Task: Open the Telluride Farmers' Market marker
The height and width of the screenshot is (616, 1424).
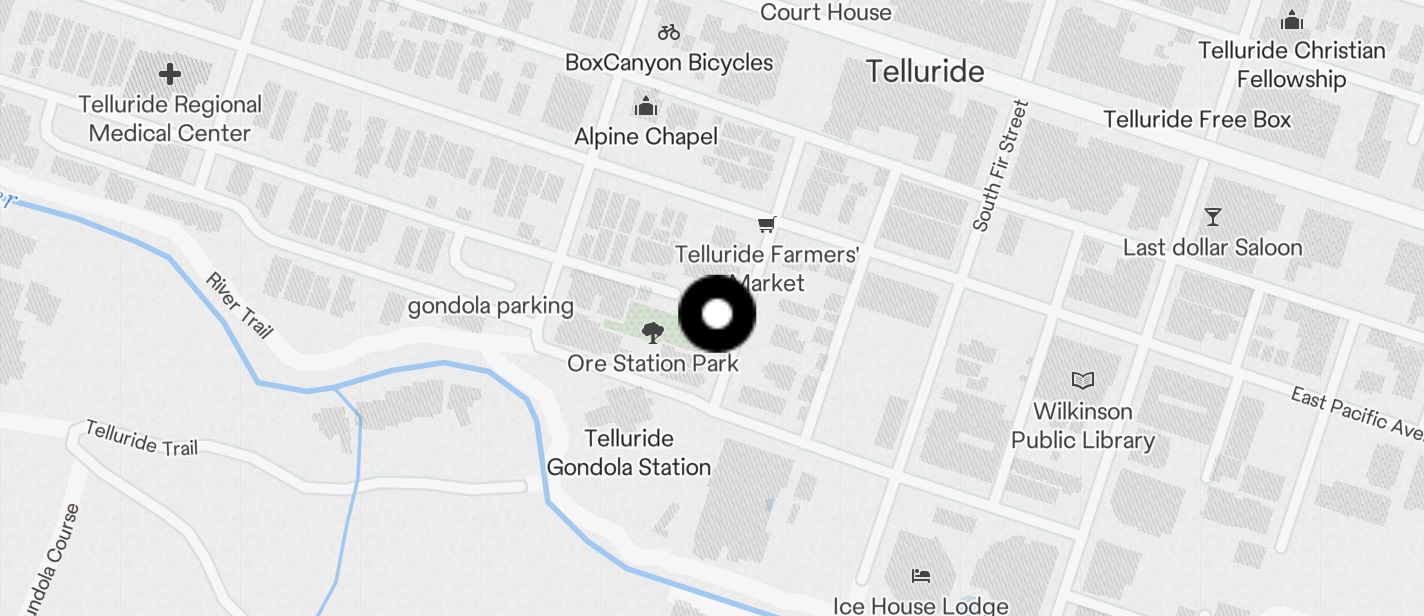Action: pyautogui.click(x=767, y=225)
